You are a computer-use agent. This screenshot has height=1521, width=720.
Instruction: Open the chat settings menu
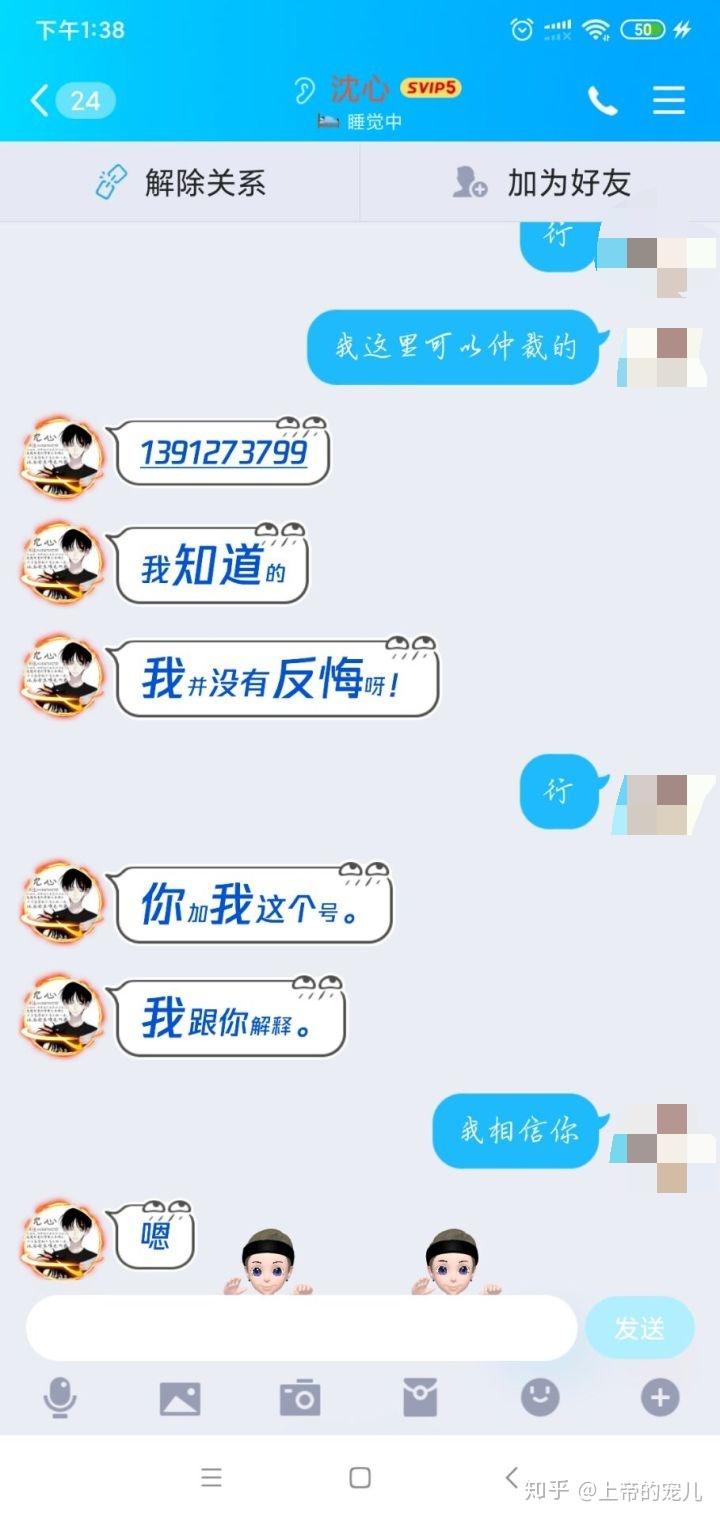pyautogui.click(x=668, y=100)
